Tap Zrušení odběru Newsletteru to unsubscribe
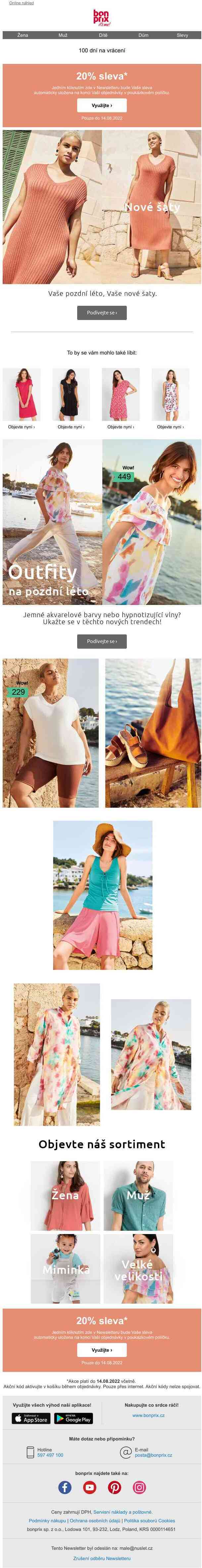Image resolution: width=202 pixels, height=1568 pixels. [102, 1558]
